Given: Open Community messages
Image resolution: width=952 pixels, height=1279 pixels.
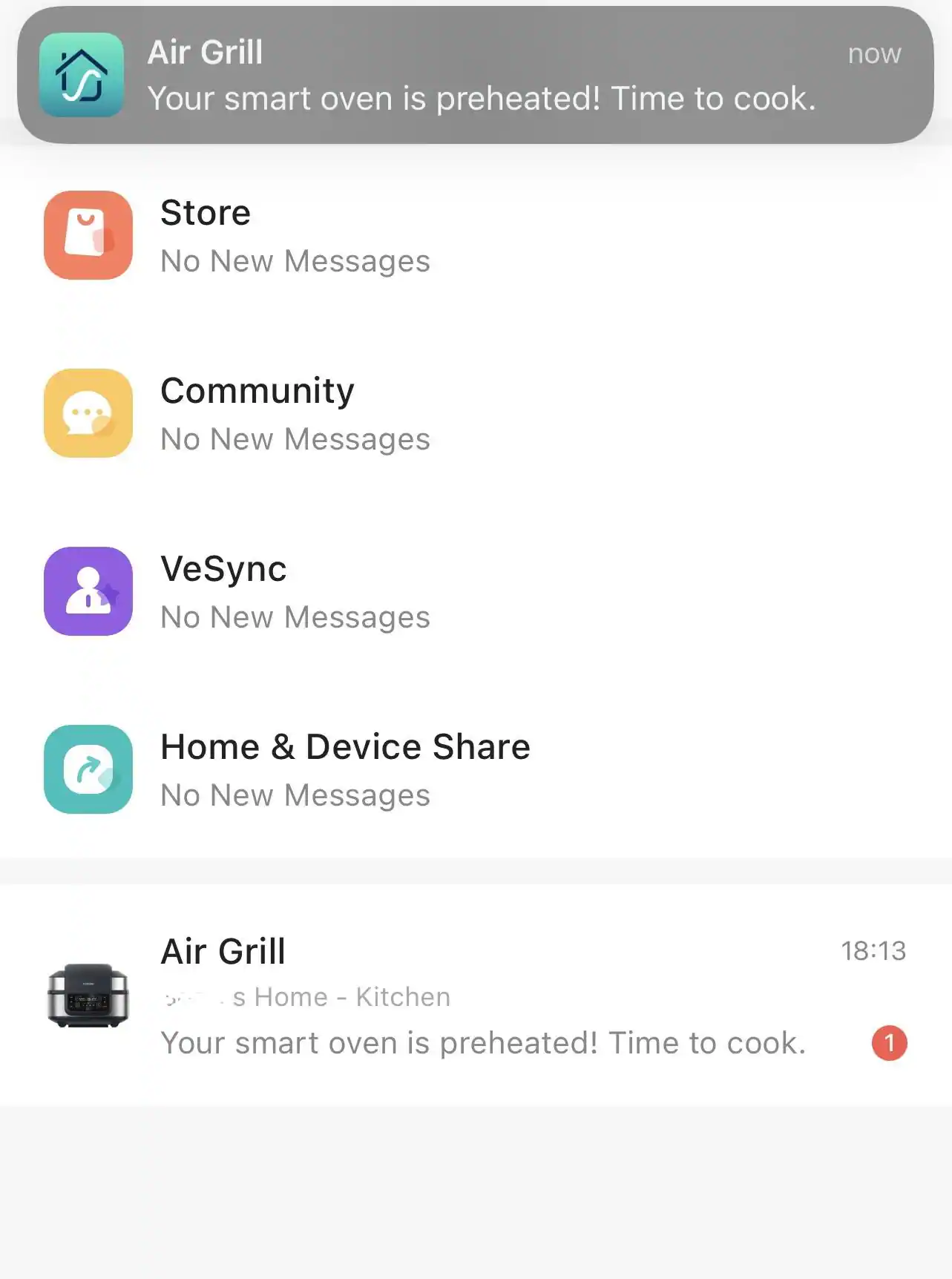Looking at the screenshot, I should click(475, 413).
